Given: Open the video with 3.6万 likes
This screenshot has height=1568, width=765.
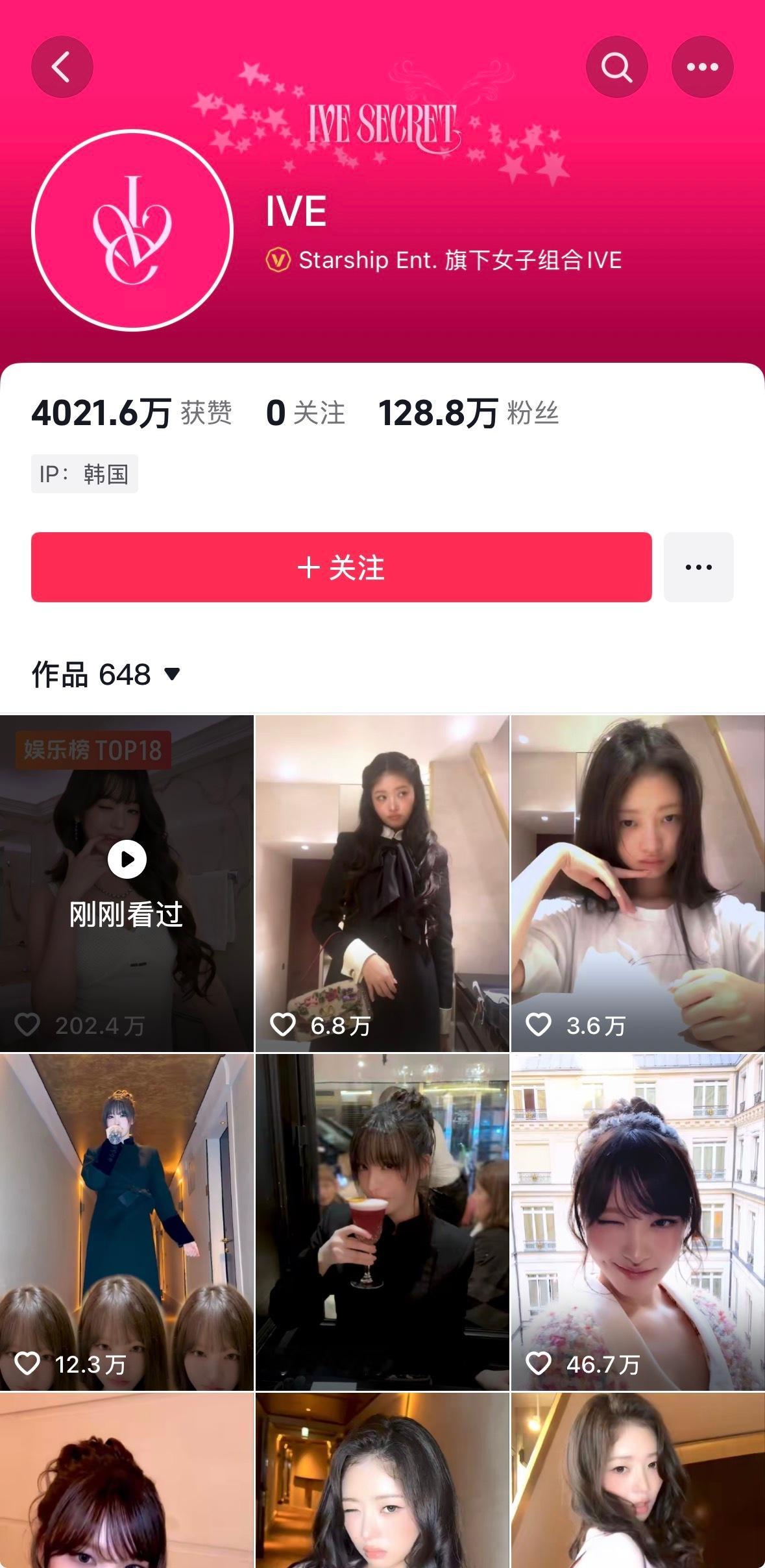Looking at the screenshot, I should [x=638, y=883].
